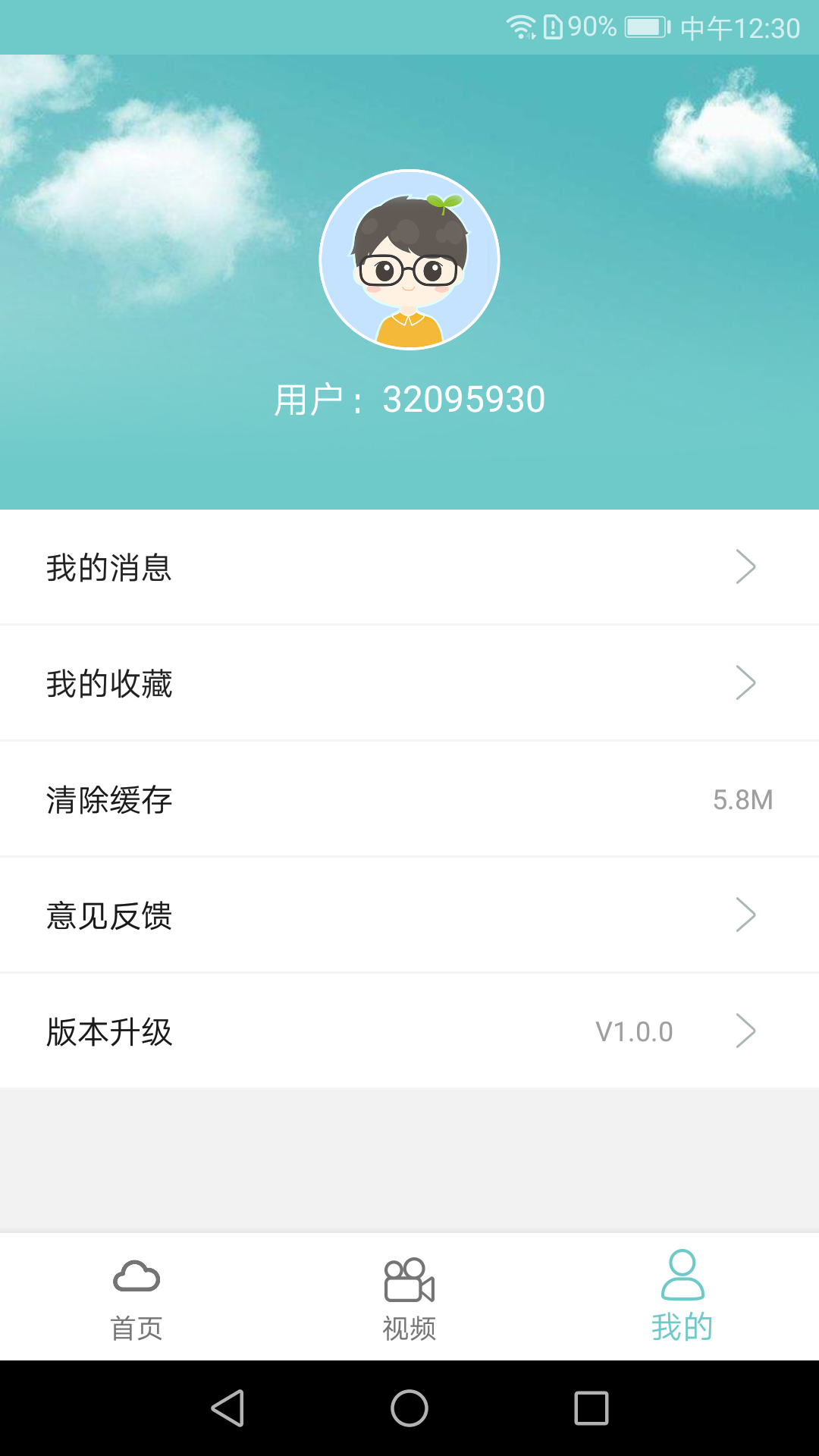
Task: Tap the user profile avatar
Action: click(409, 259)
